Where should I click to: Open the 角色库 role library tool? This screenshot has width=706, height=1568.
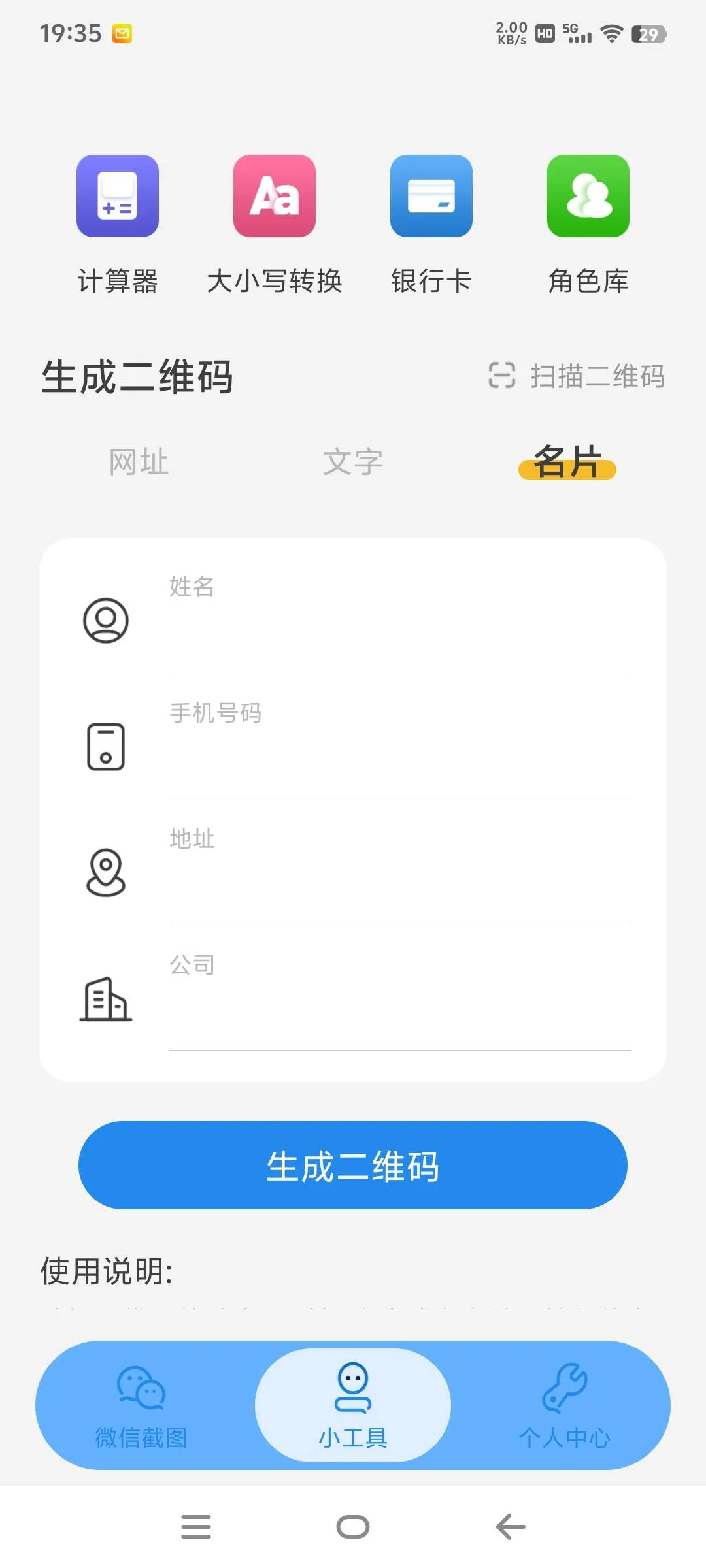pyautogui.click(x=587, y=196)
